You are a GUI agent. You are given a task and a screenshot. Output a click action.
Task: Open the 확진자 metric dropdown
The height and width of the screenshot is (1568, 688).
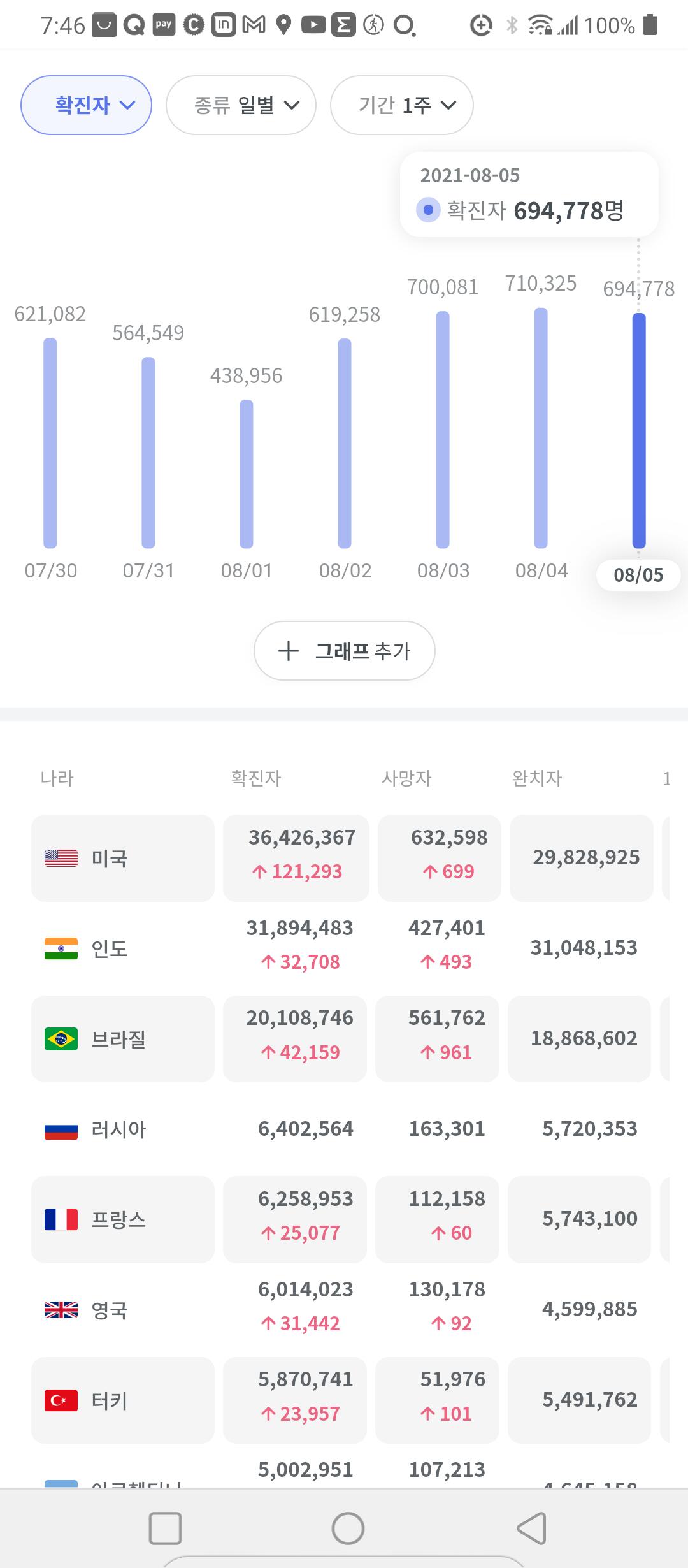[x=86, y=105]
